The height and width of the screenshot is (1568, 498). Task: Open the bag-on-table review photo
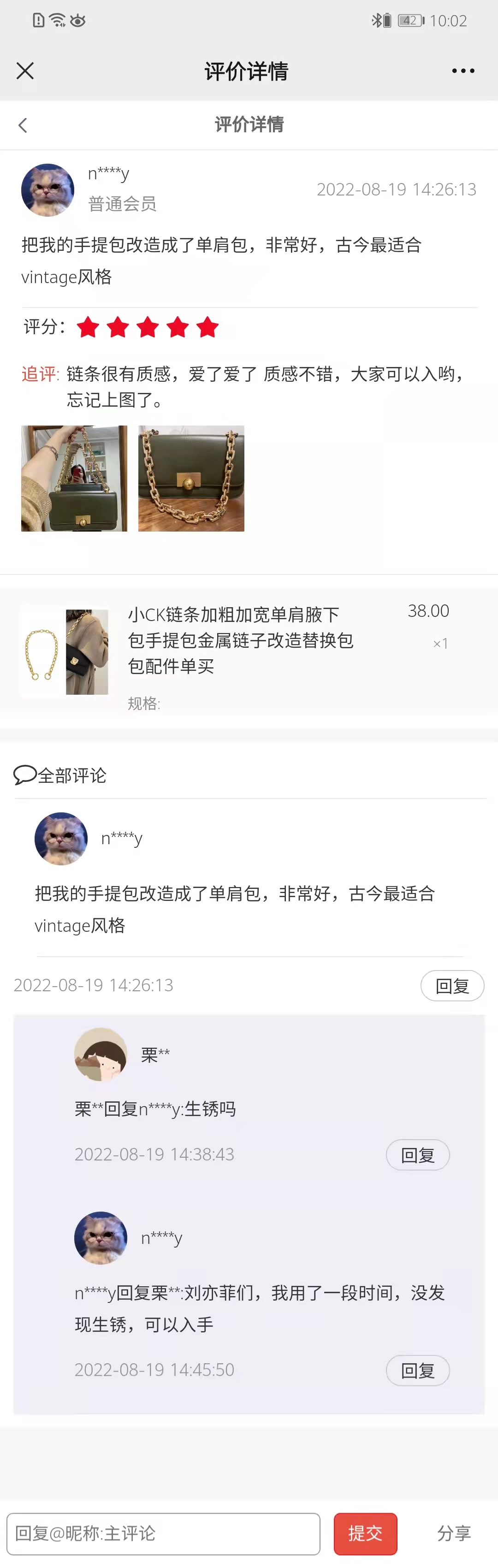pyautogui.click(x=191, y=479)
